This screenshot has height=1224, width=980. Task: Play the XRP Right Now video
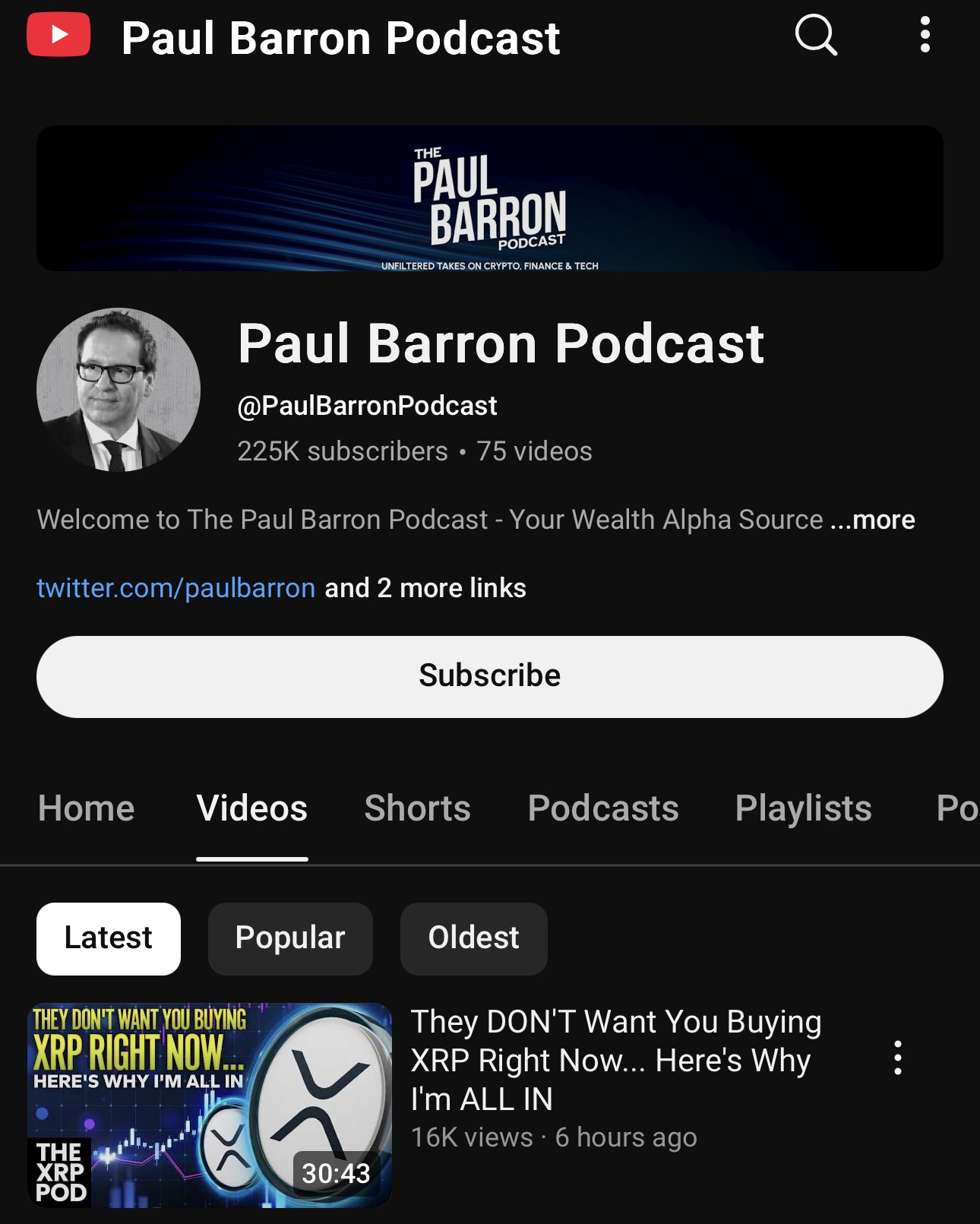pyautogui.click(x=210, y=1105)
